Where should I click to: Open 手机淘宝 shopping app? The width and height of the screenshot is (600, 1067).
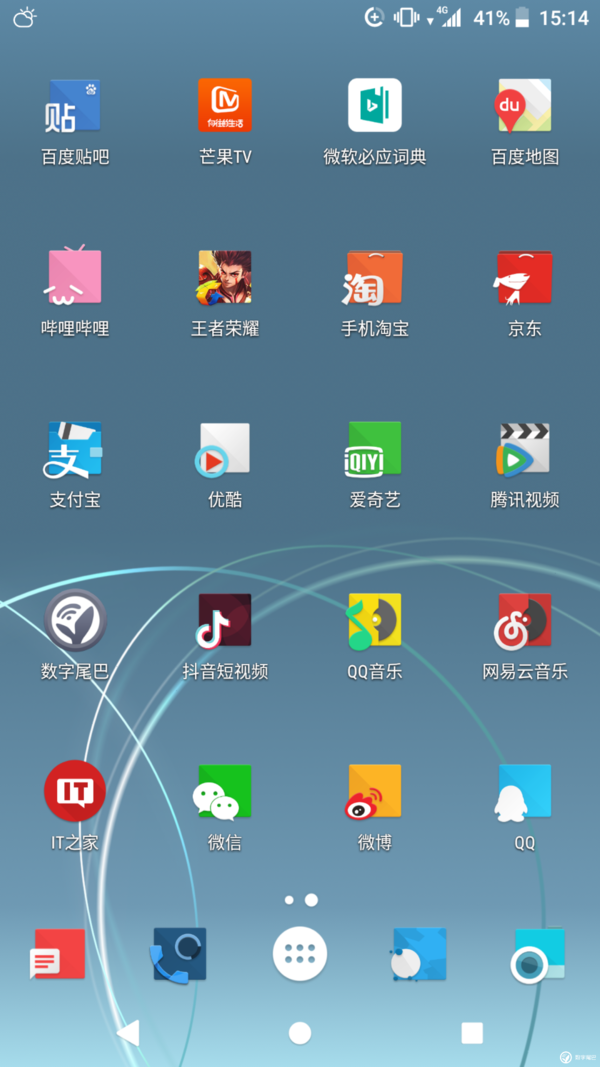click(375, 278)
